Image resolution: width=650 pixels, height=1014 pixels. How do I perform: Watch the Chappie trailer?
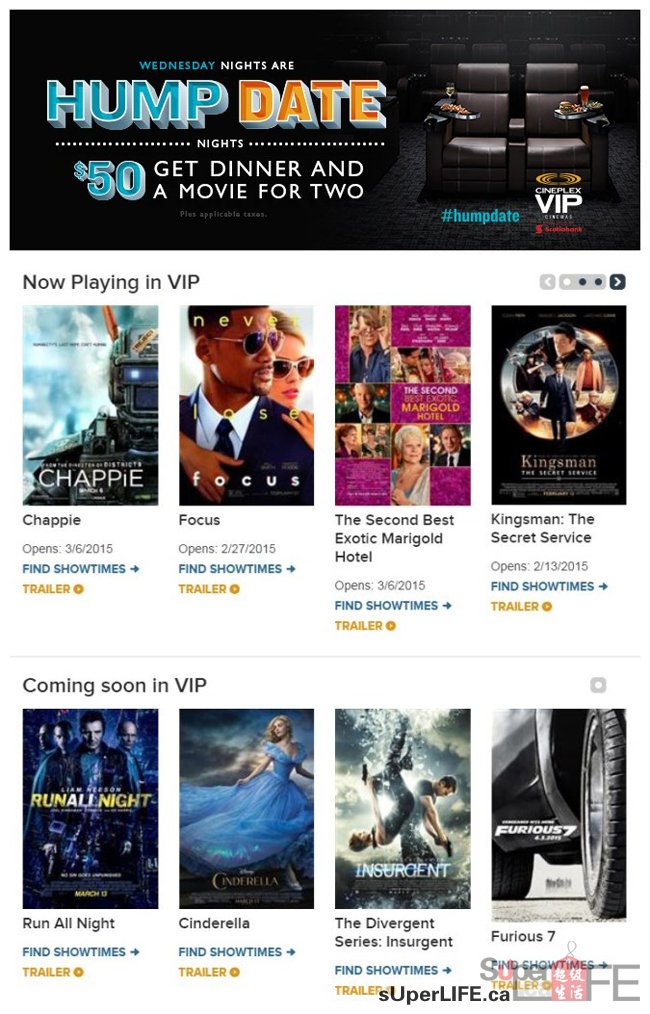point(53,589)
